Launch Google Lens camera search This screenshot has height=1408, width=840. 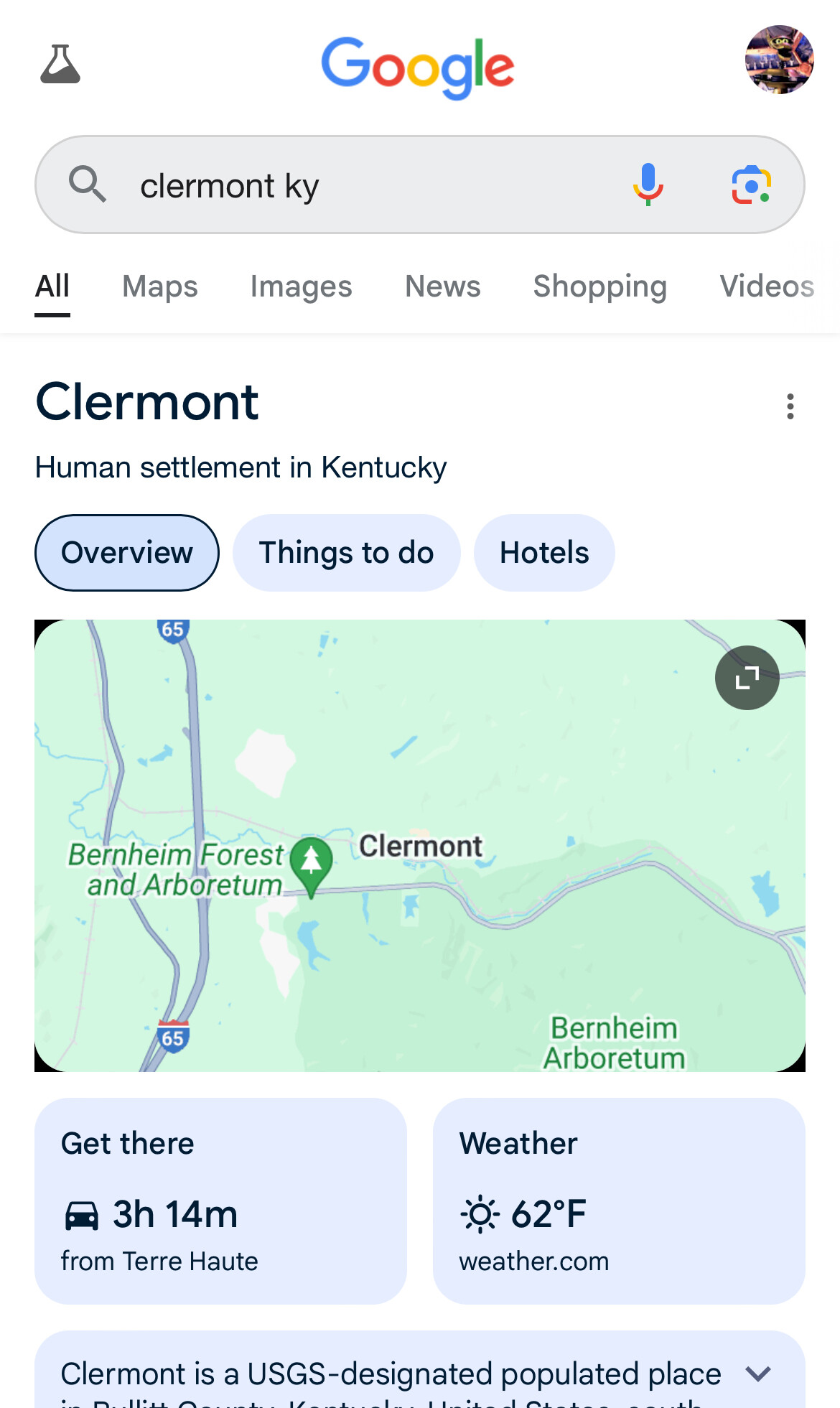click(751, 185)
